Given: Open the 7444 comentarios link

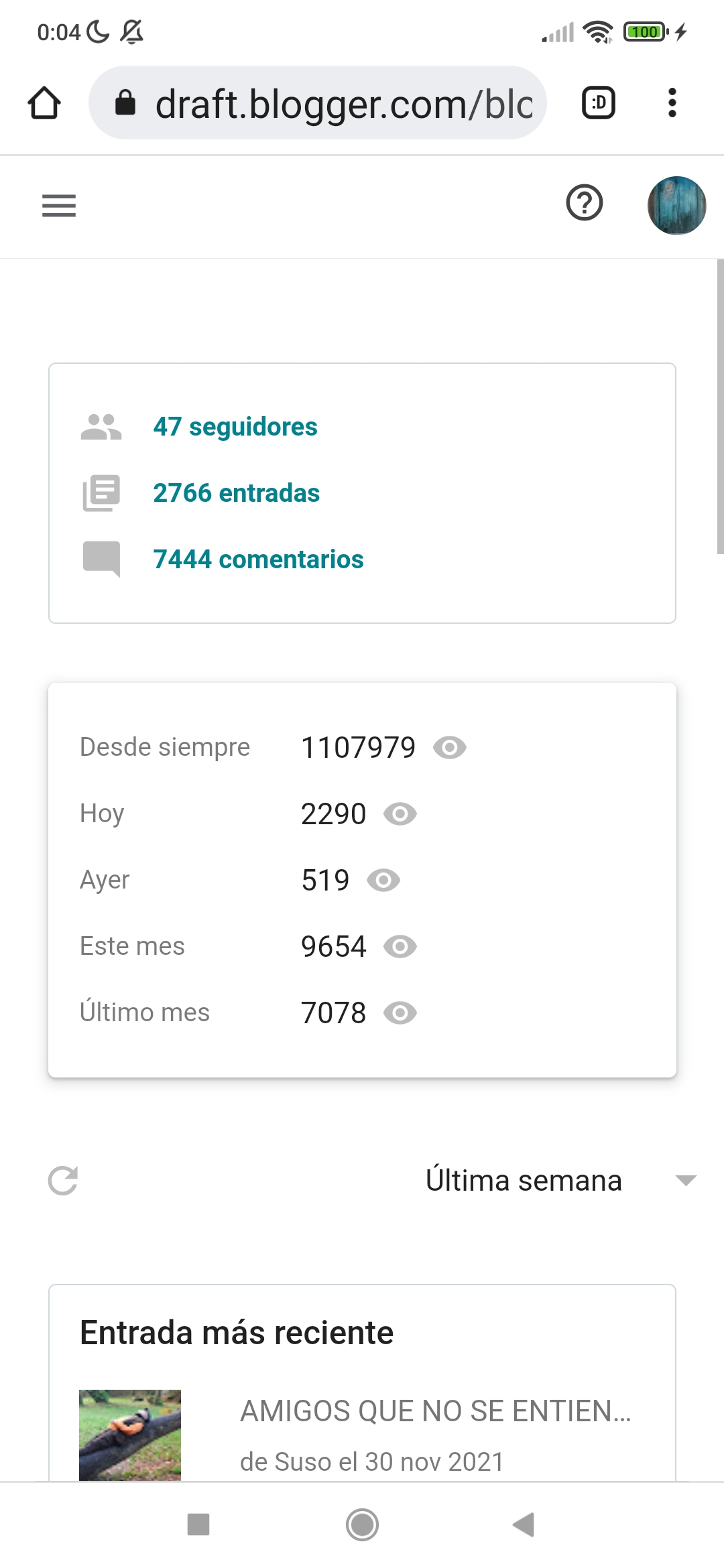Looking at the screenshot, I should (x=258, y=559).
